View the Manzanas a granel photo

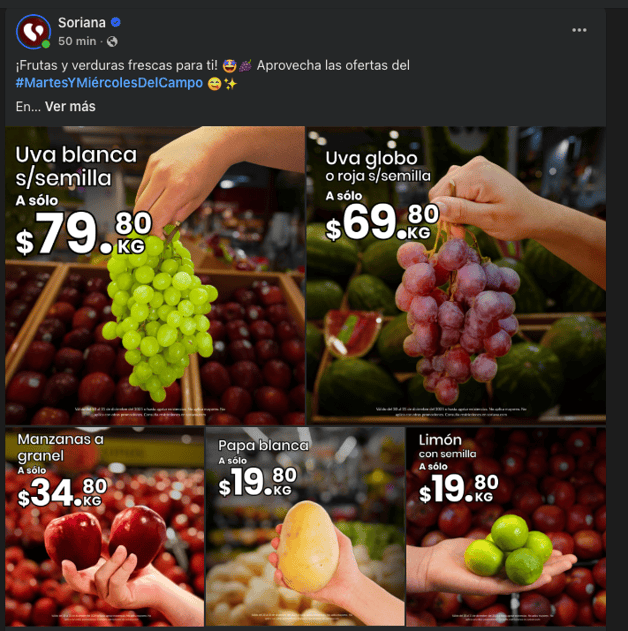coord(103,527)
